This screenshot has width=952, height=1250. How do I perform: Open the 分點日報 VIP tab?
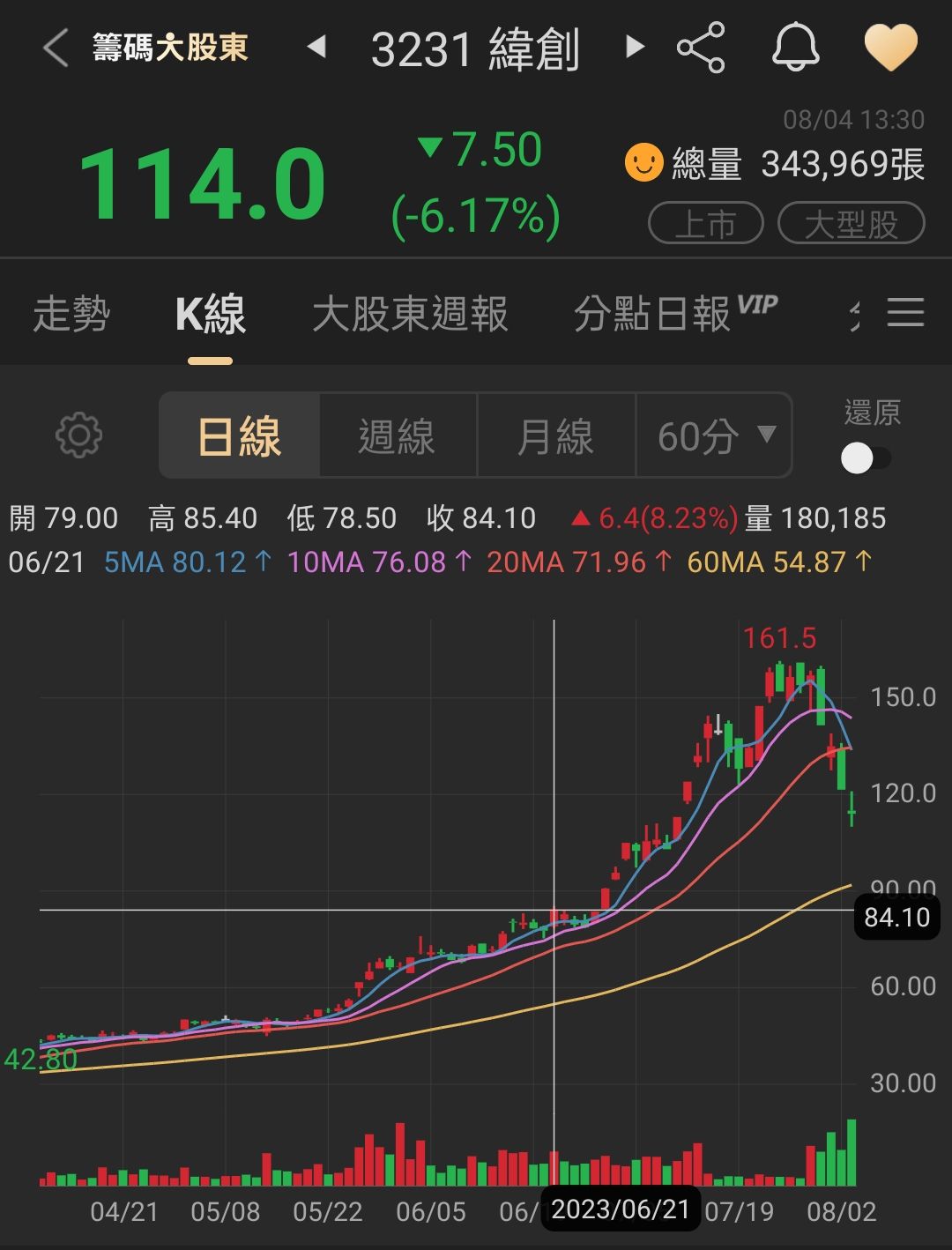point(674,315)
